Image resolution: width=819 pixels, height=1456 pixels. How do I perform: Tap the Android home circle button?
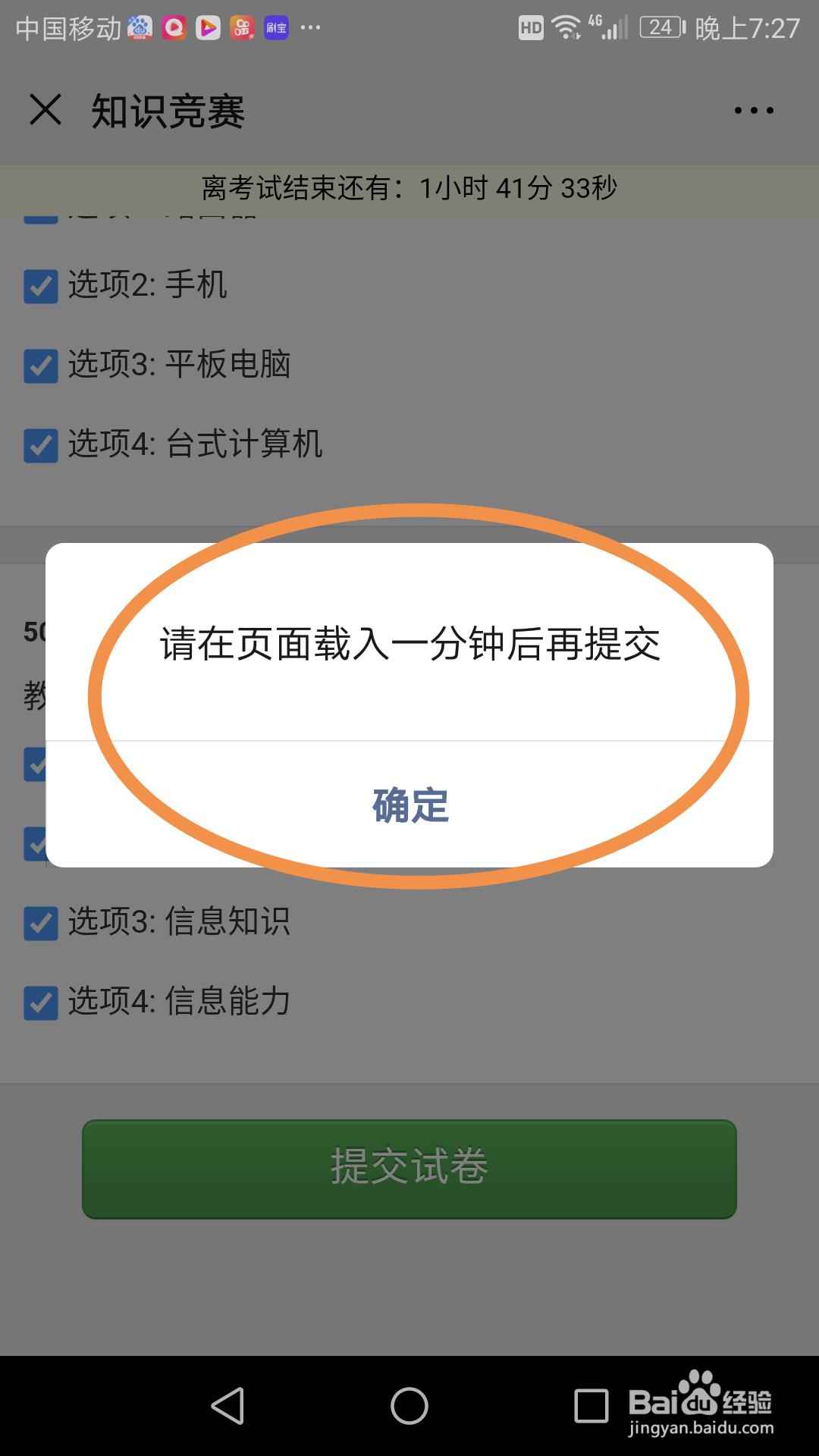(409, 1404)
